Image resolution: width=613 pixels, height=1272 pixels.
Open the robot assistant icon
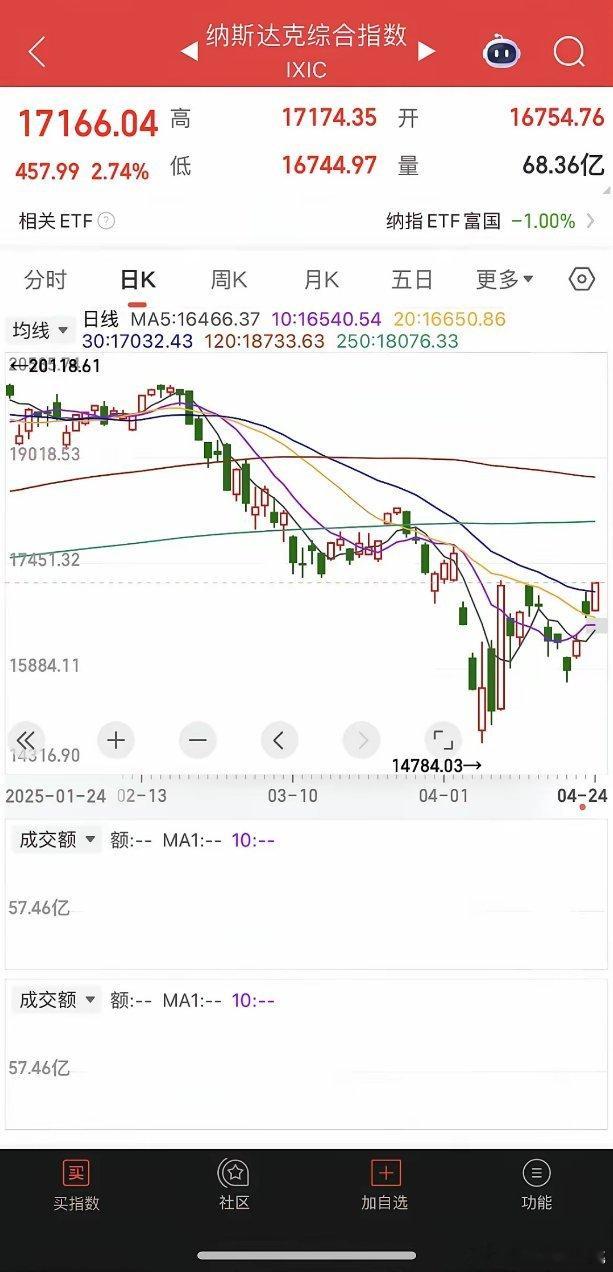(501, 51)
